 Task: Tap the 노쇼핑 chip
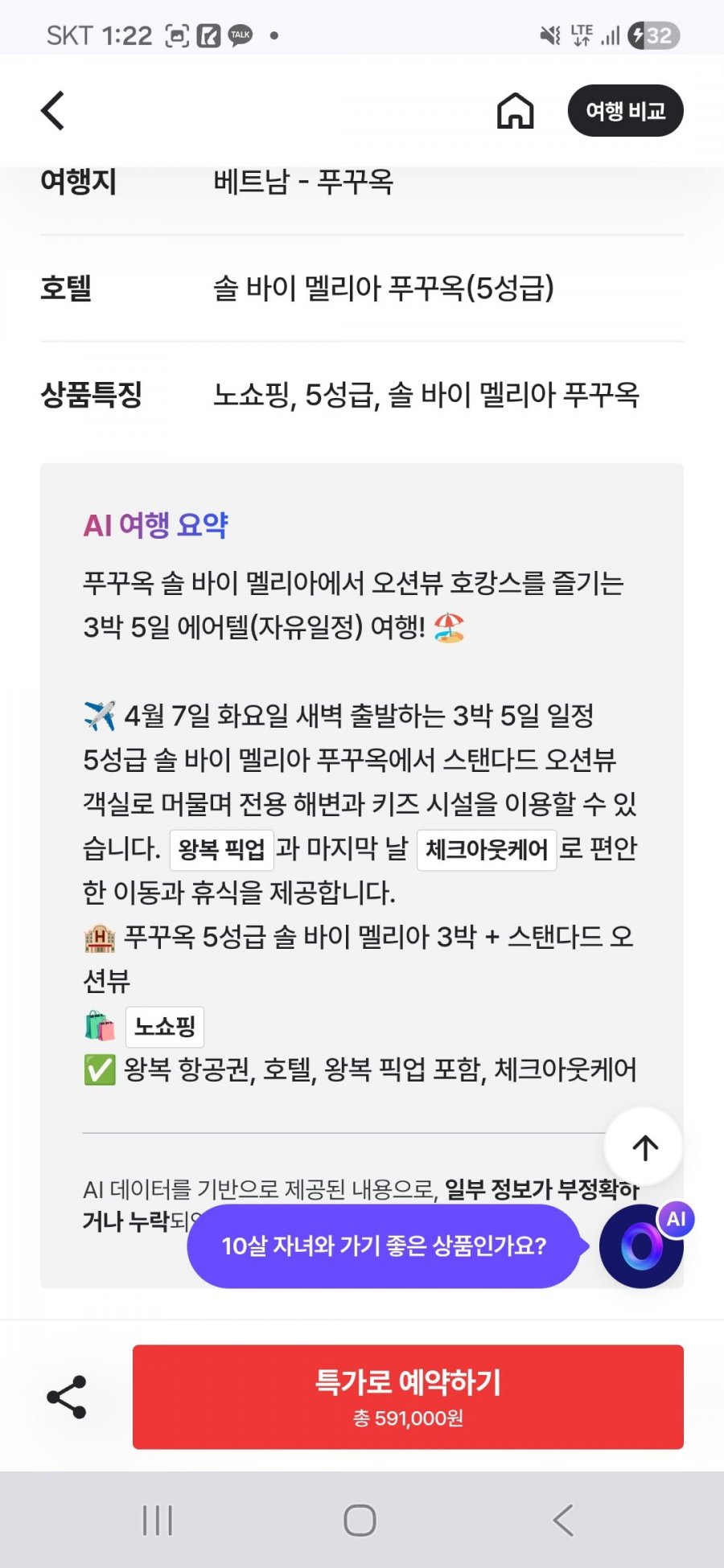coord(165,1026)
